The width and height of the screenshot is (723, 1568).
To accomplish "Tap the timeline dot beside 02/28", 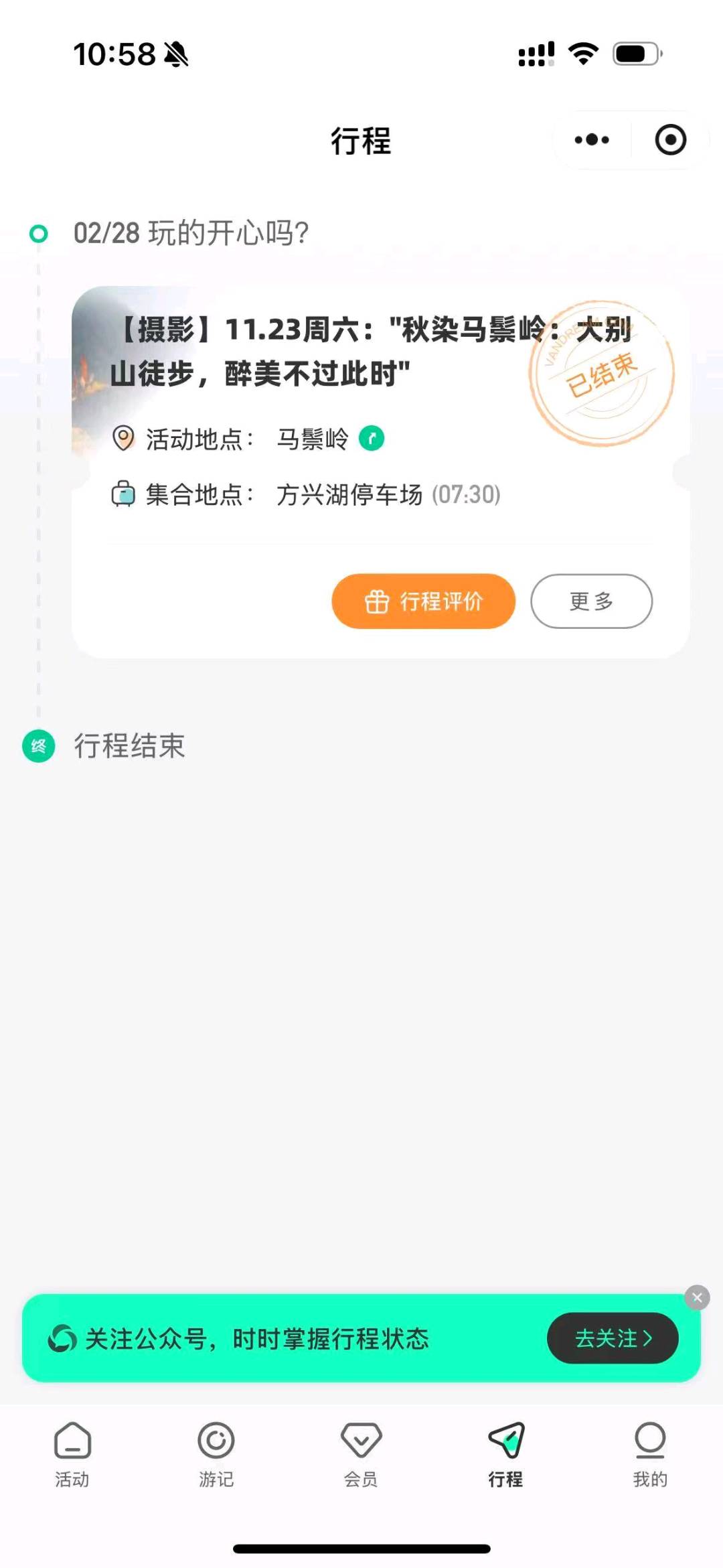I will [38, 234].
